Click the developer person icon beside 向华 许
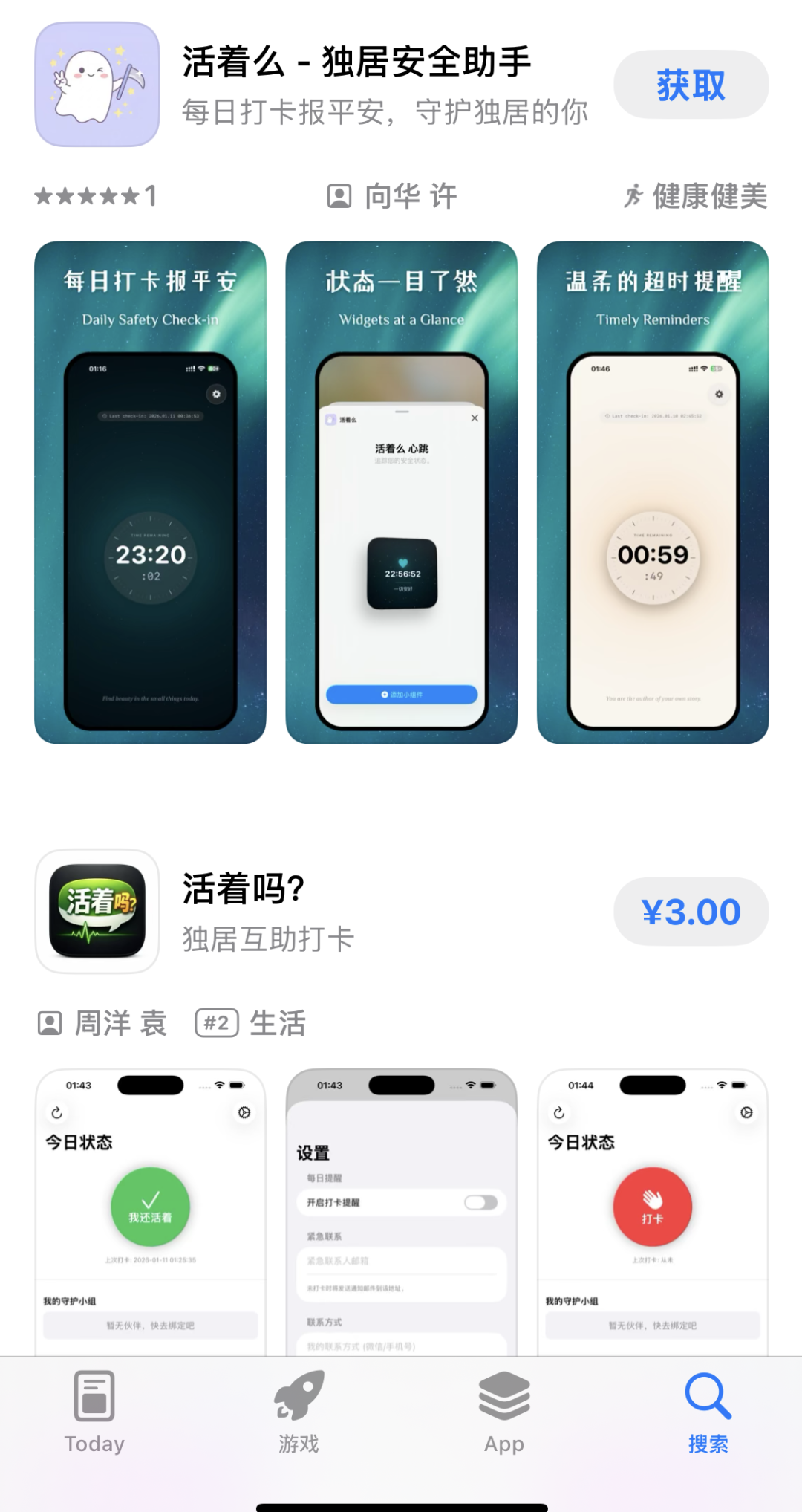Viewport: 802px width, 1512px height. click(340, 196)
